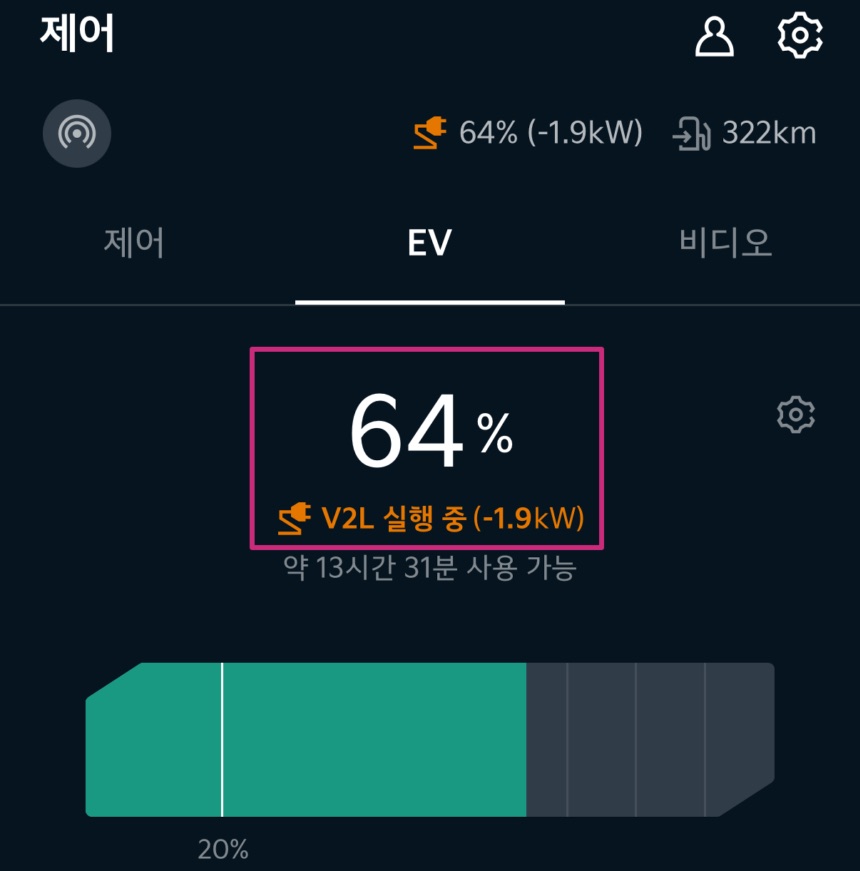Tap the 제어 title icon area
This screenshot has width=860, height=871.
(75, 32)
